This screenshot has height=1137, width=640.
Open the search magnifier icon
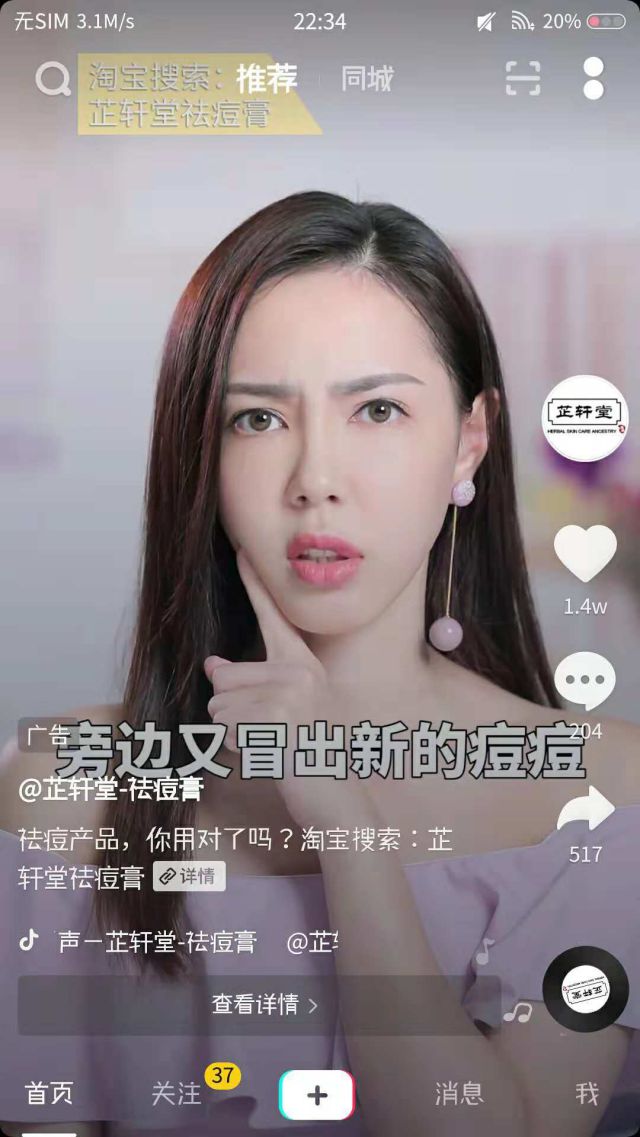point(52,78)
